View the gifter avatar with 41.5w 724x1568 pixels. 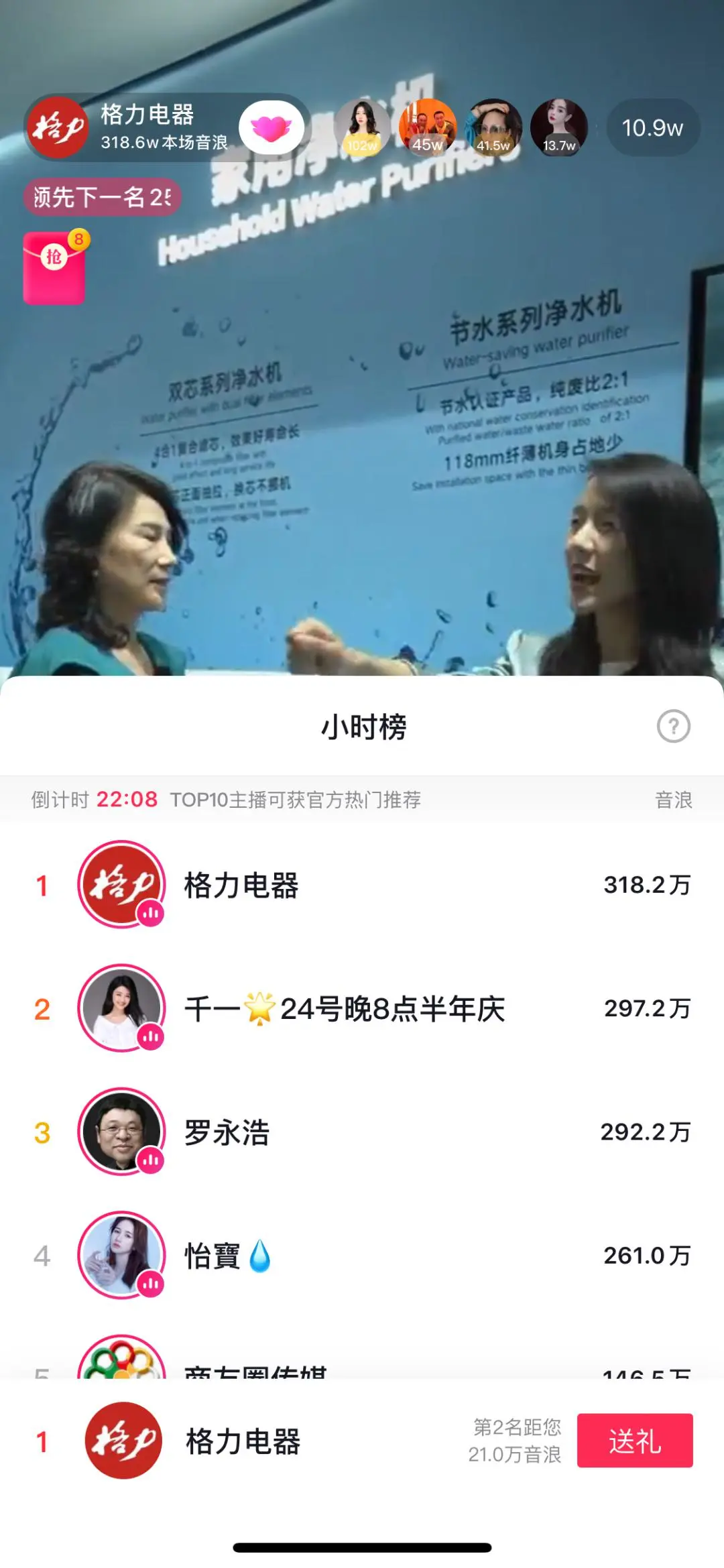(493, 126)
